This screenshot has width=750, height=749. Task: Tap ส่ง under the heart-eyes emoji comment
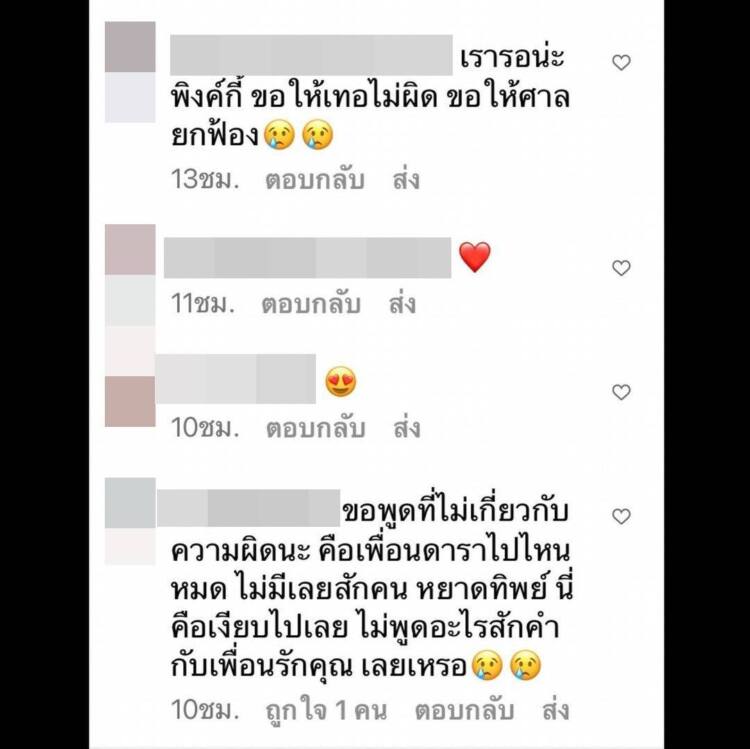405,429
